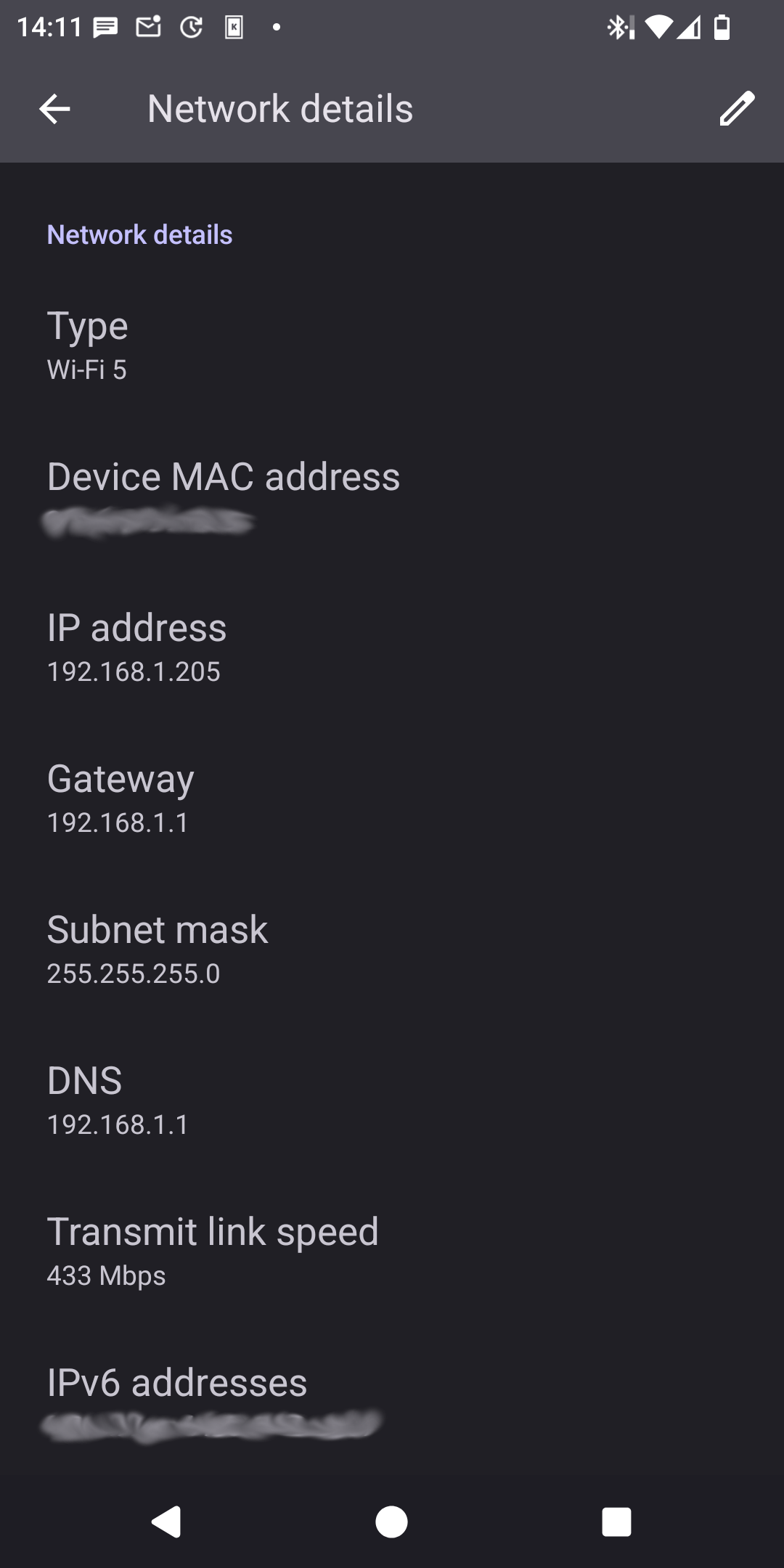Open recent apps with the square button
This screenshot has height=1568, width=784.
click(x=616, y=1522)
